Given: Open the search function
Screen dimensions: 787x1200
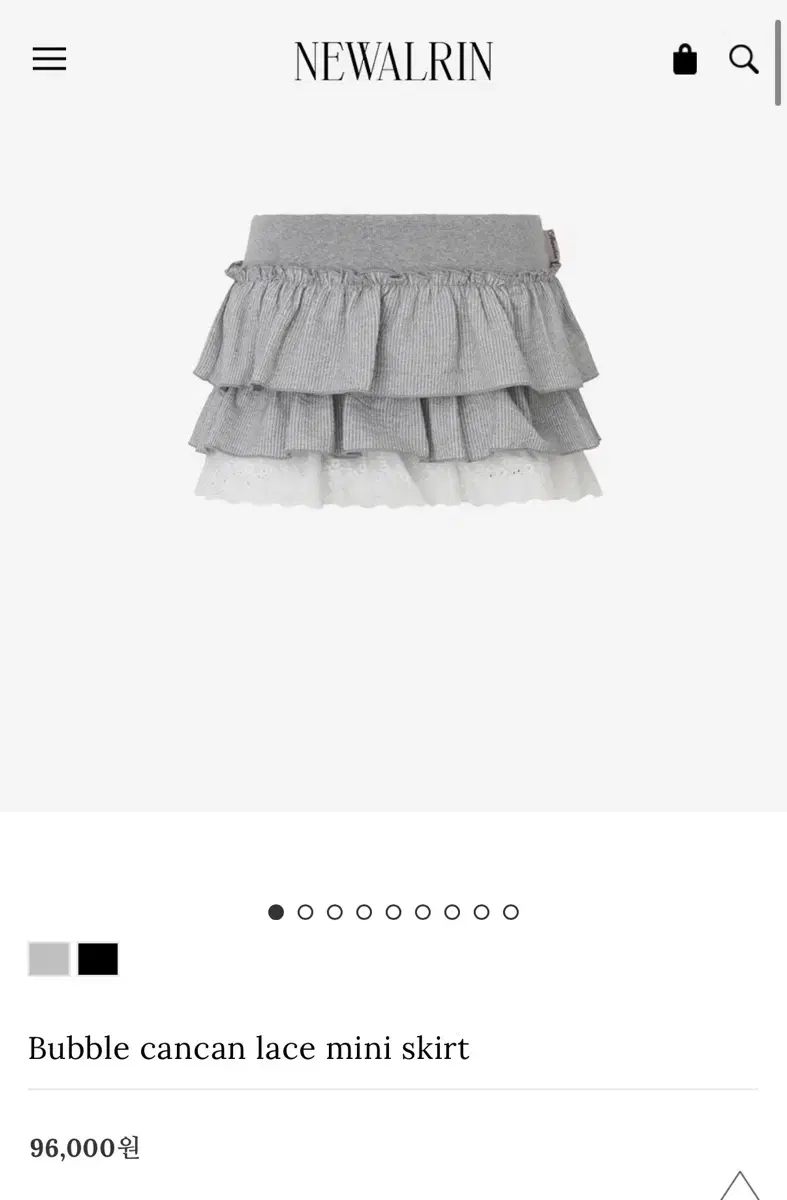Looking at the screenshot, I should 743,60.
